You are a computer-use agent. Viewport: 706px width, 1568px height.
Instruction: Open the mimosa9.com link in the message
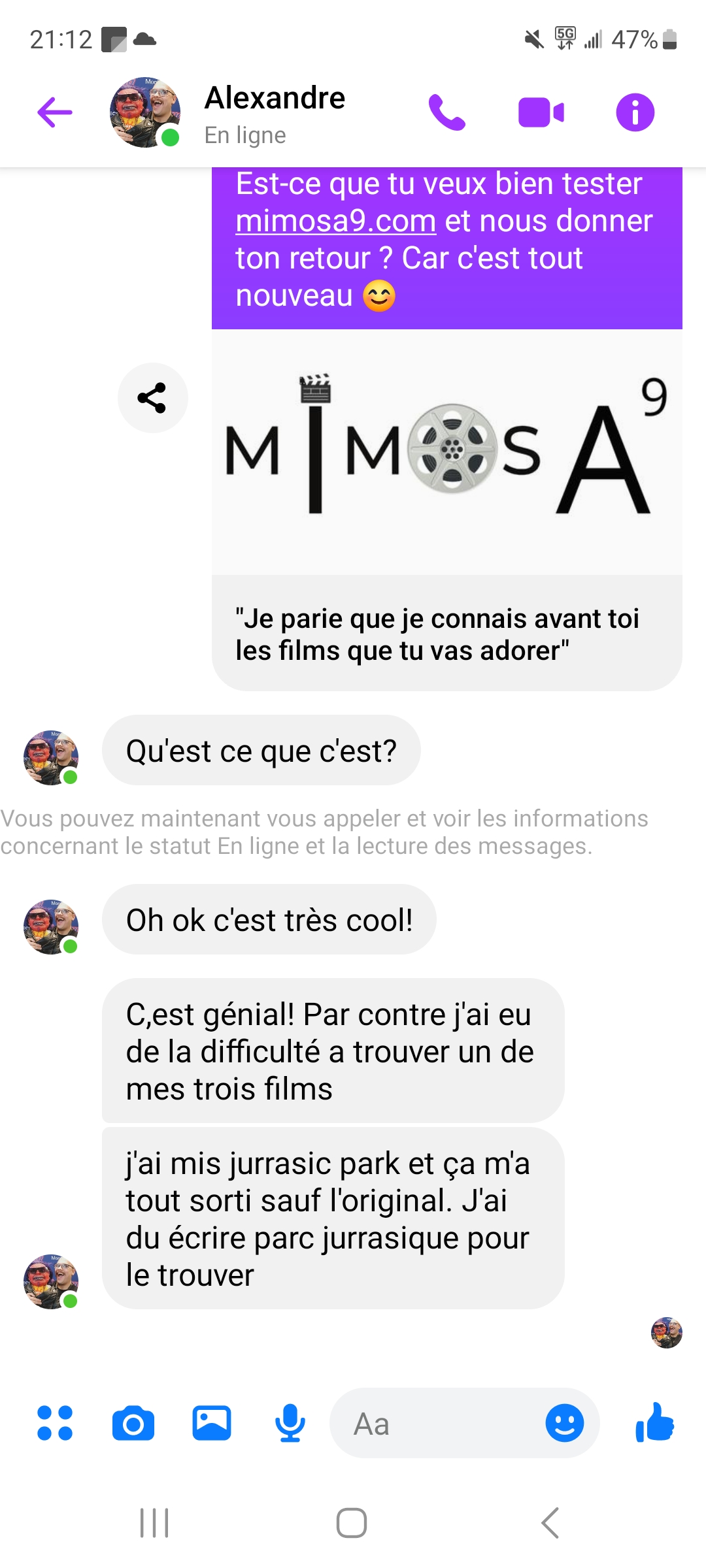[x=335, y=221]
